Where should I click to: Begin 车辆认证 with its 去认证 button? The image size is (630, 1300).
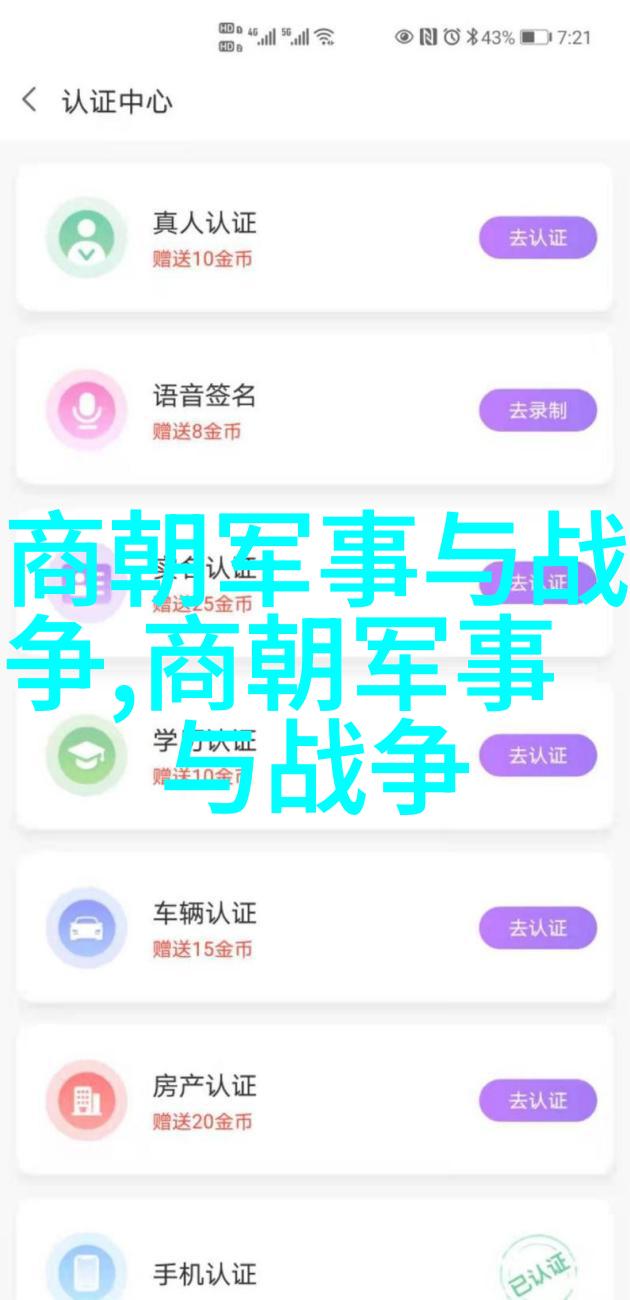(x=537, y=929)
